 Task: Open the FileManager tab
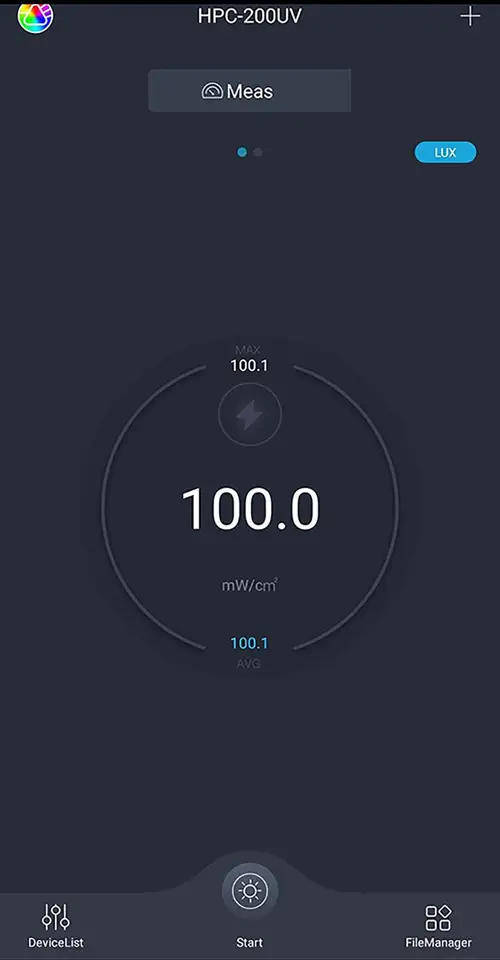tap(438, 926)
